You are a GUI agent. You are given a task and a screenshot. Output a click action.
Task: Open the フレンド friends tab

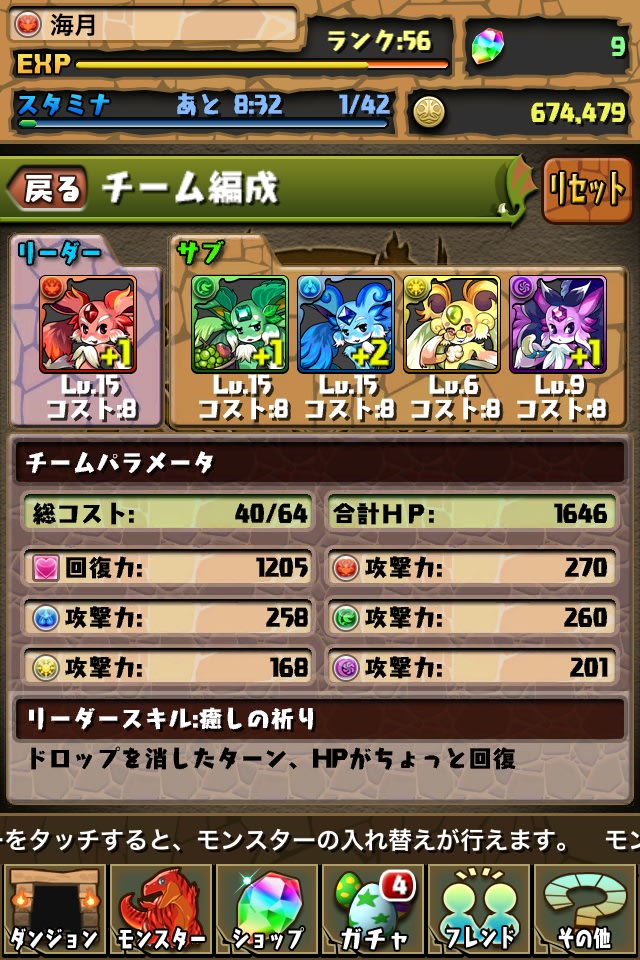pyautogui.click(x=480, y=908)
